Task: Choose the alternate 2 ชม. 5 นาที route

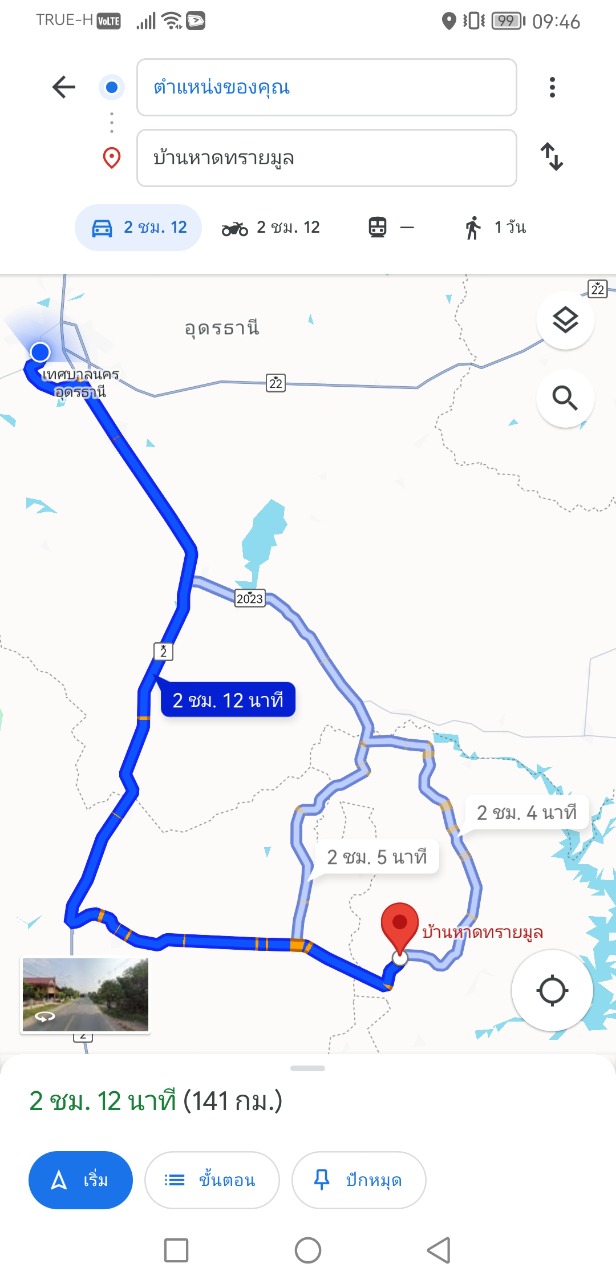Action: pos(377,857)
